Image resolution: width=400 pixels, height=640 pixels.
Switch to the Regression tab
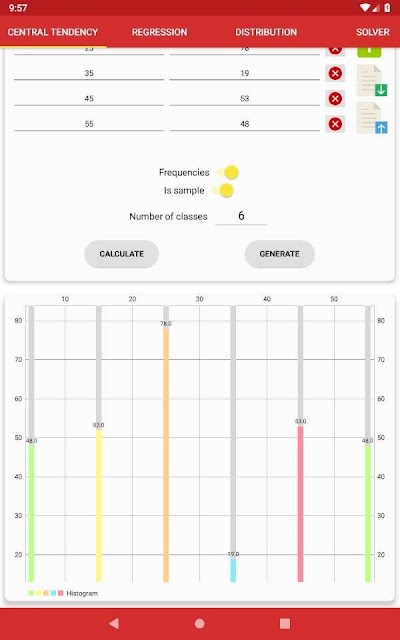159,32
